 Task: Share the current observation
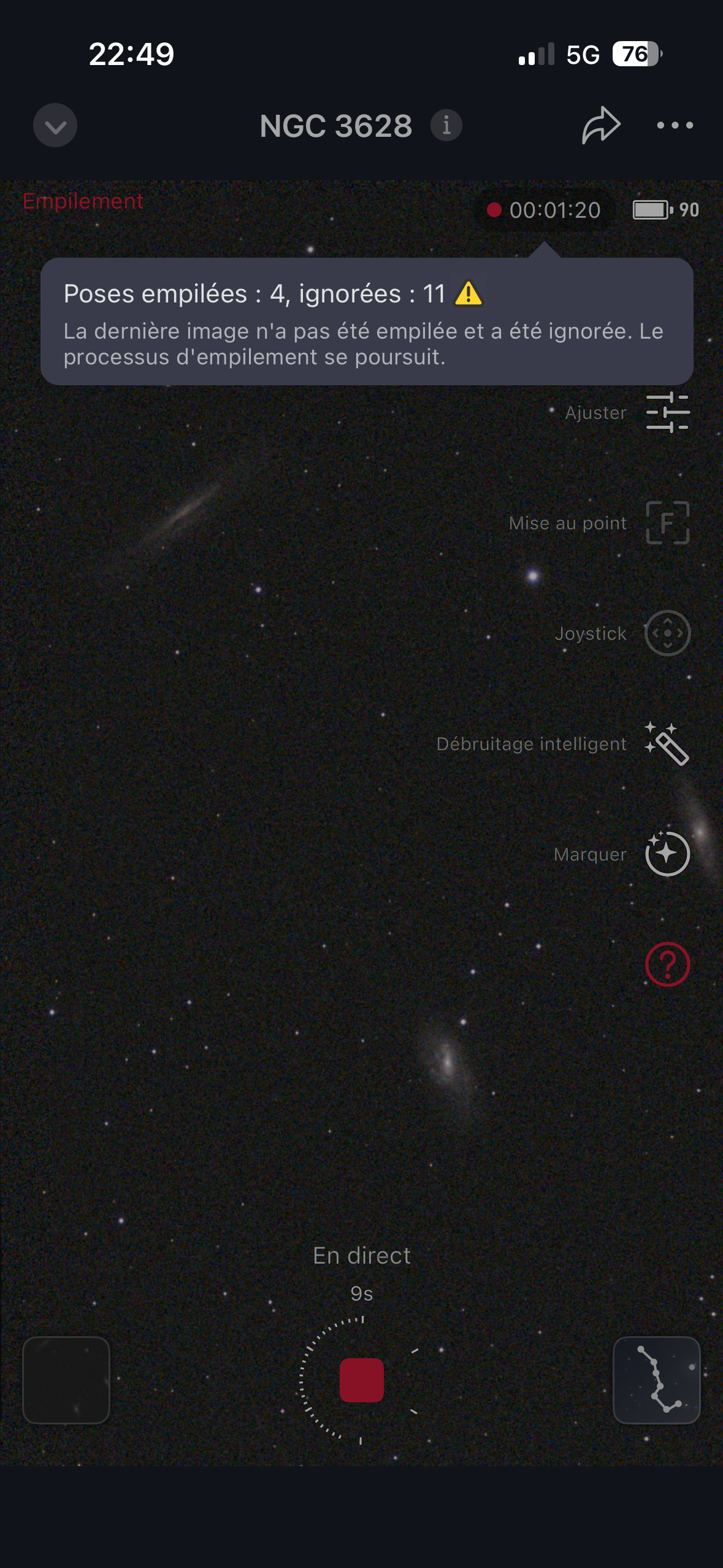click(x=601, y=125)
